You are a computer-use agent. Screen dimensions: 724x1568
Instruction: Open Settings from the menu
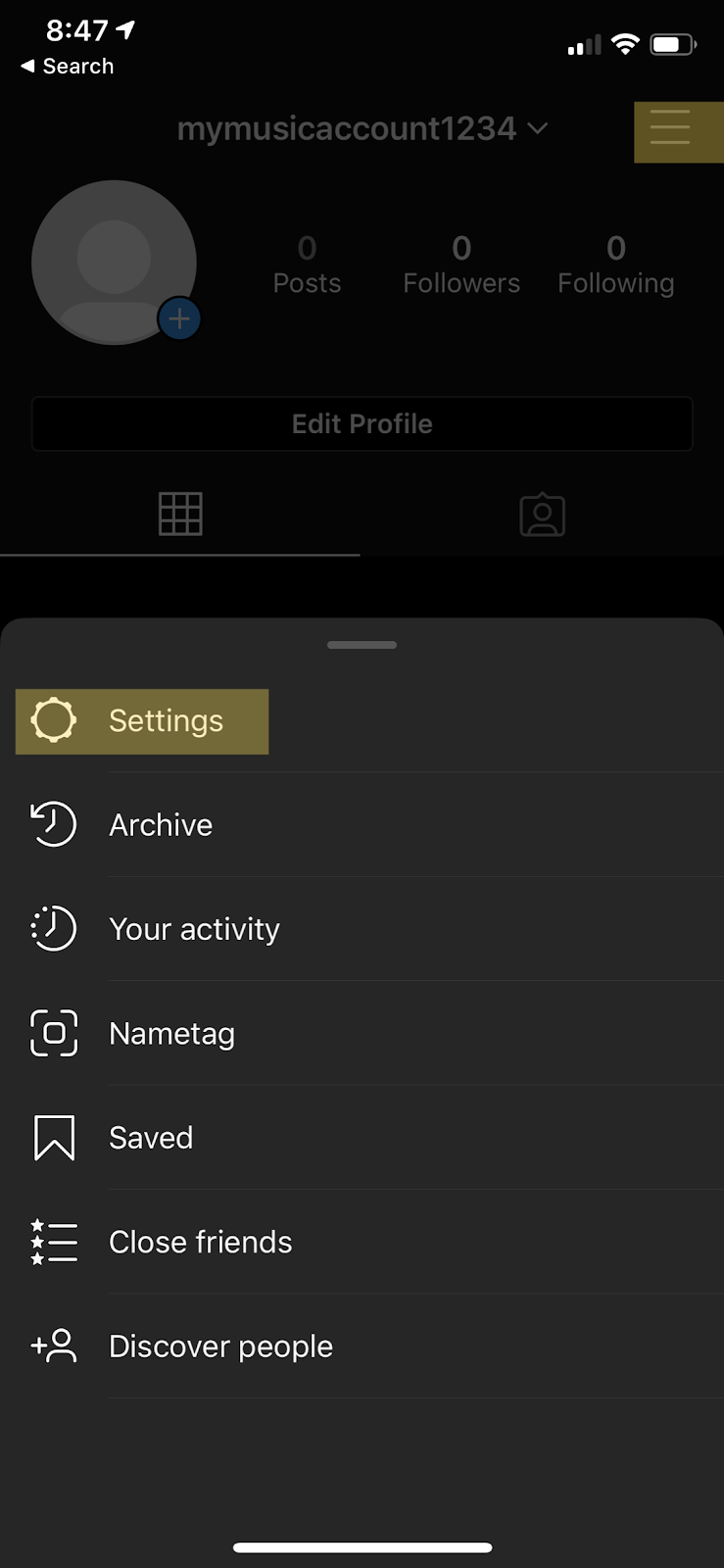(142, 721)
